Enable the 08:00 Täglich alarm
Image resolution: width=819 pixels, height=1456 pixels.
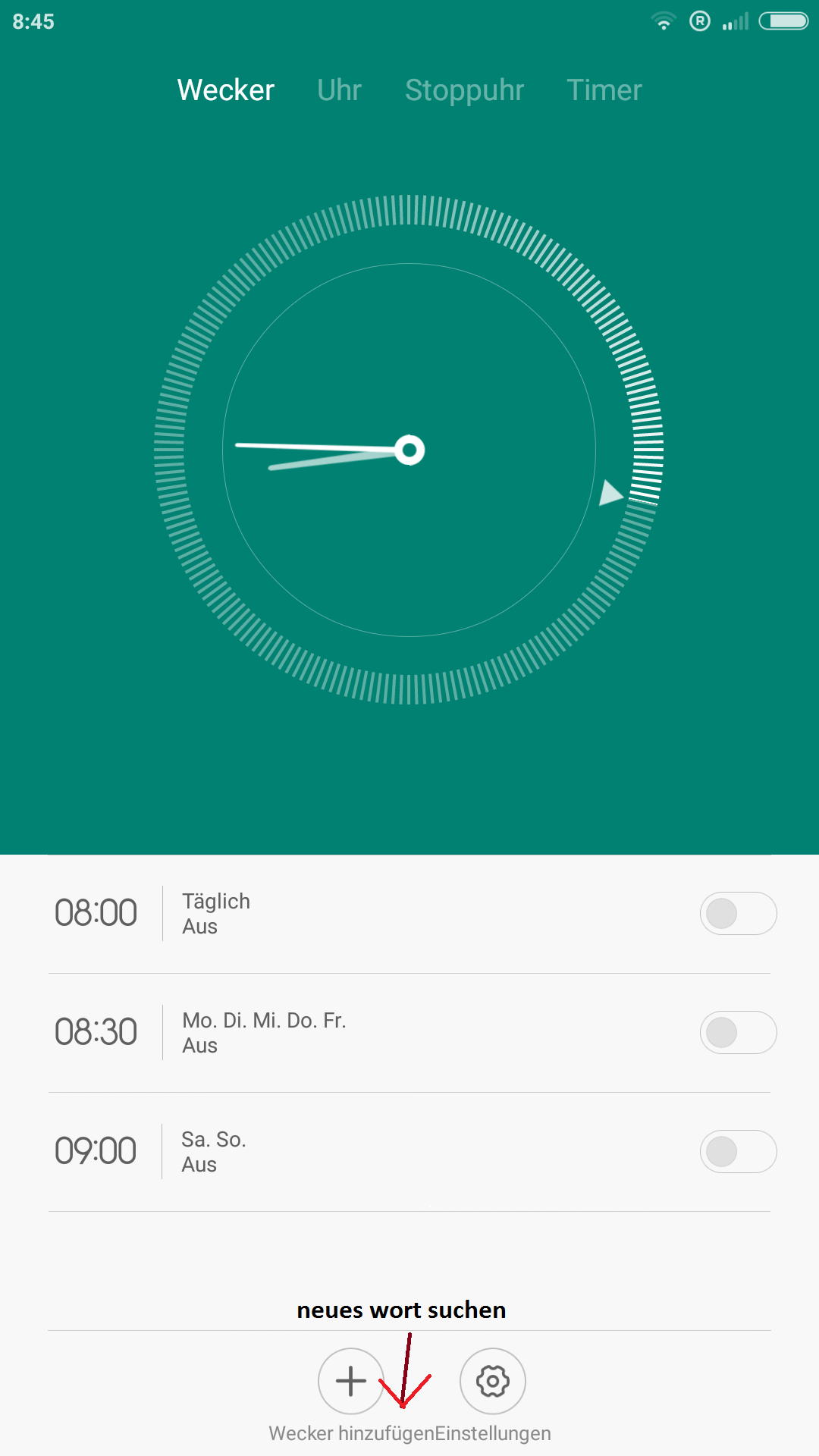pos(738,913)
